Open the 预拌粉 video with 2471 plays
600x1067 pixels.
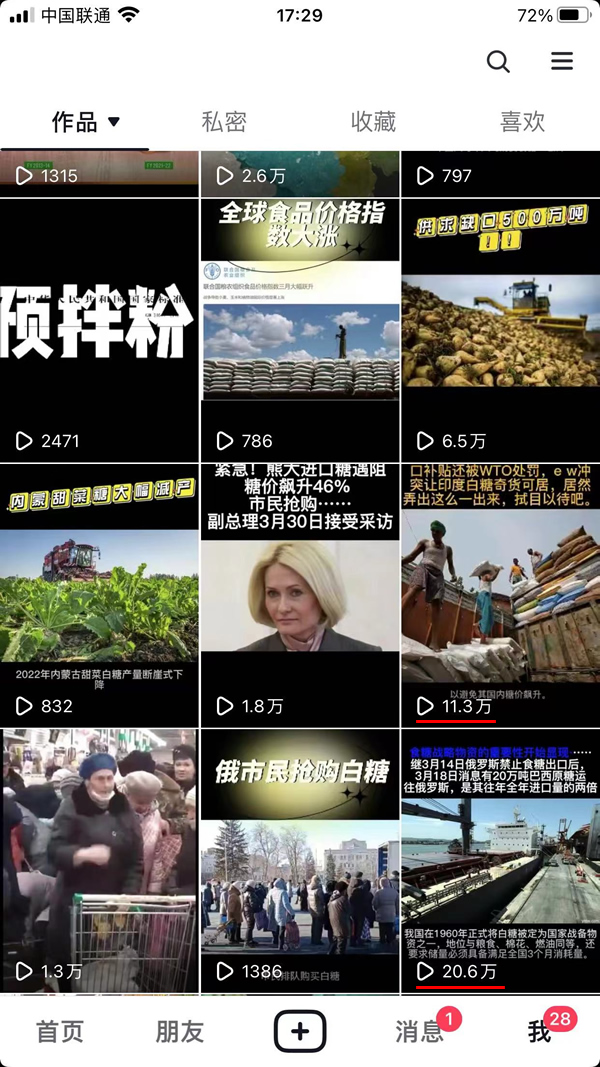99,330
